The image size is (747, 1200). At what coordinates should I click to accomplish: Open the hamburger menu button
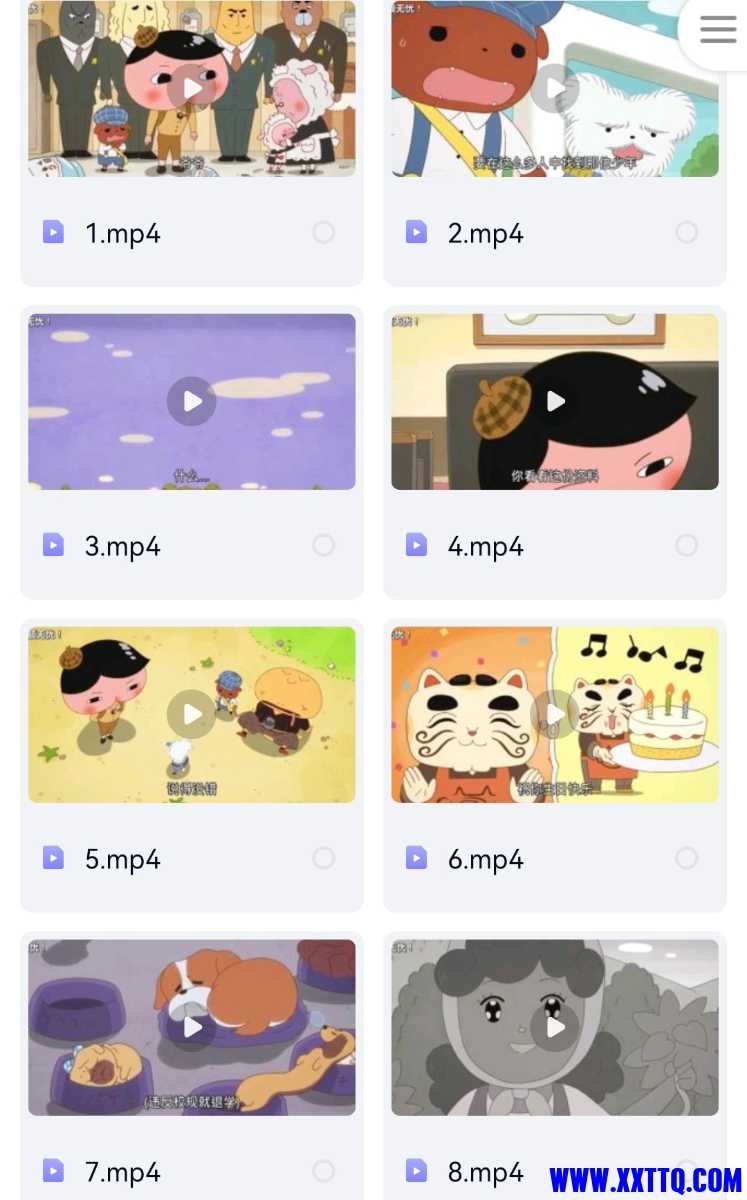pos(717,29)
